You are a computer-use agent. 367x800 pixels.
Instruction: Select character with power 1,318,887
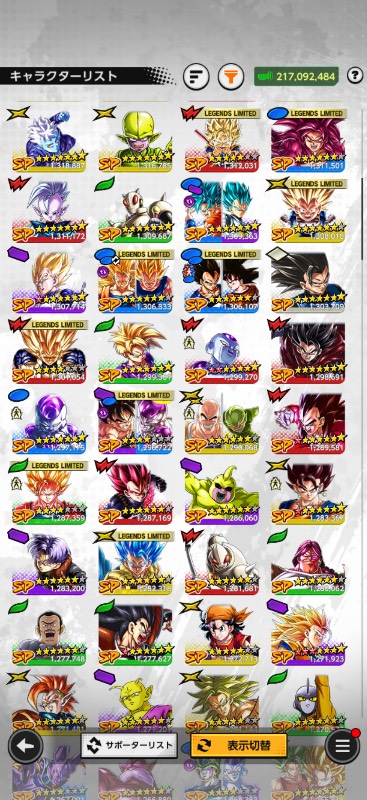click(x=49, y=139)
